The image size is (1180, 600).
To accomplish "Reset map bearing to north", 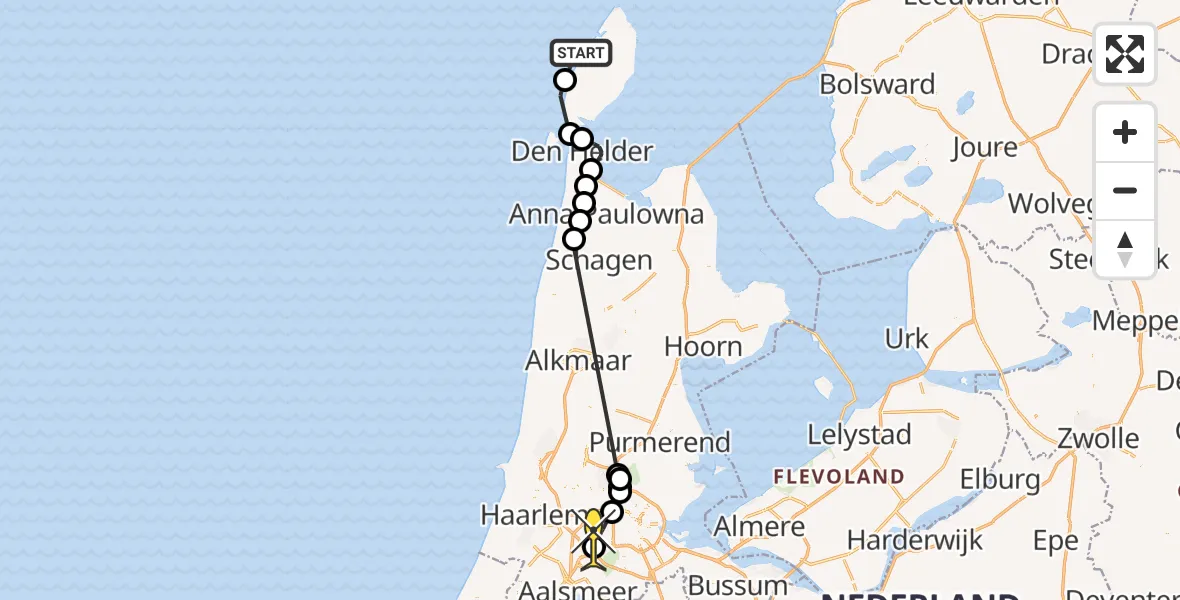I will pyautogui.click(x=1125, y=249).
